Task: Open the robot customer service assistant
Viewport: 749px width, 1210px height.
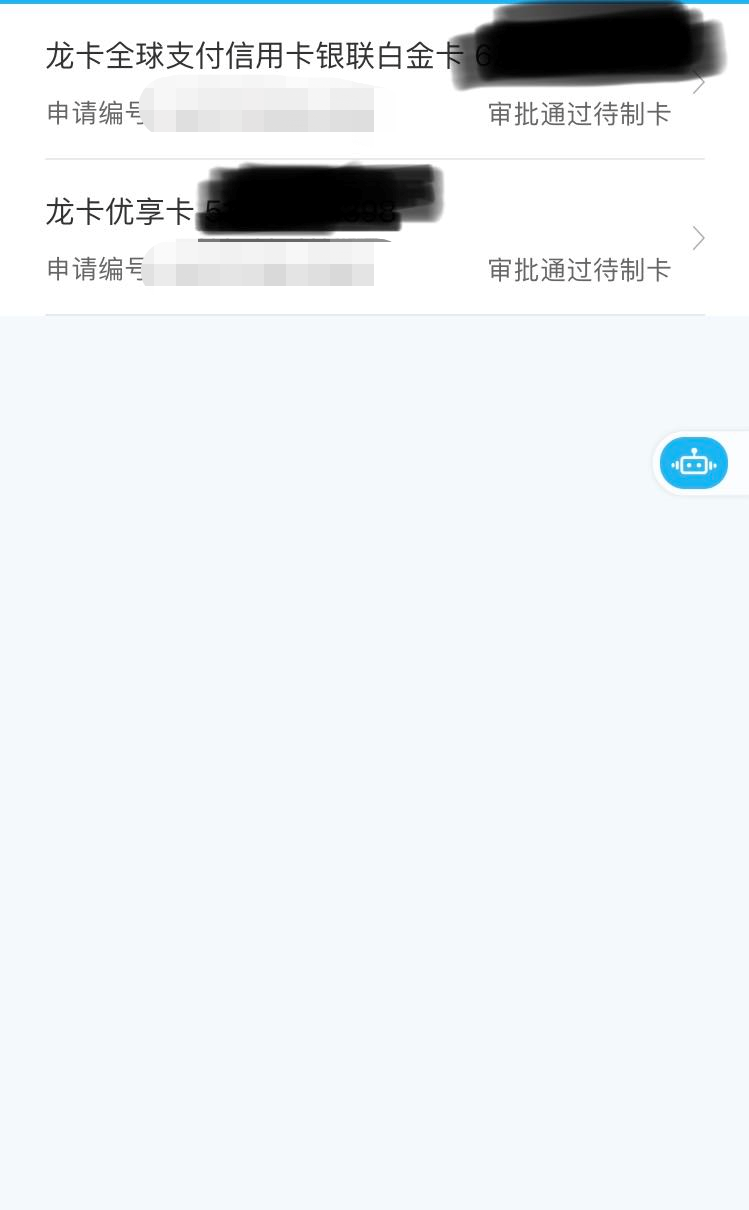Action: pos(694,463)
